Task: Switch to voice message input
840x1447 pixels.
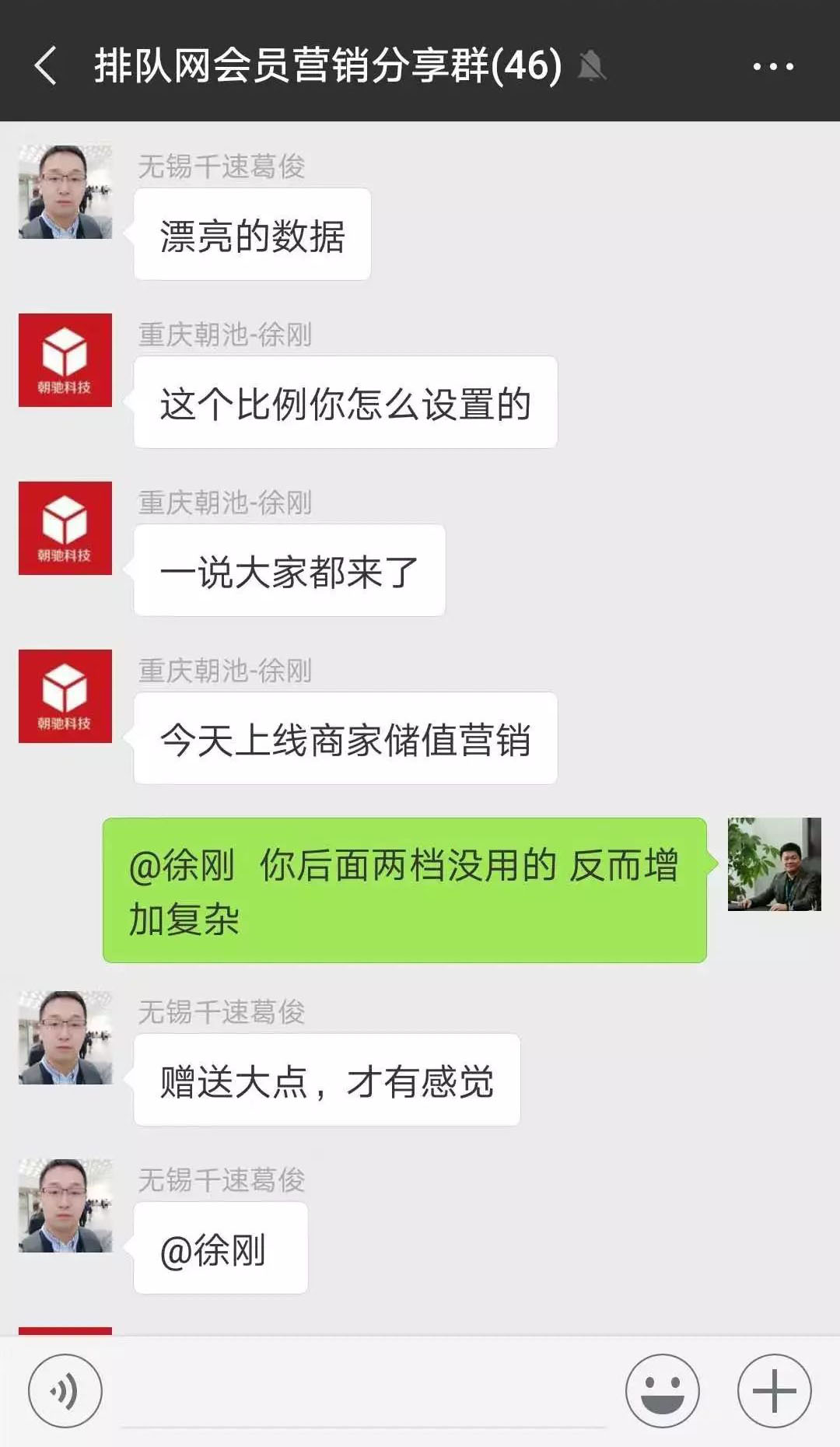Action: point(65,1391)
